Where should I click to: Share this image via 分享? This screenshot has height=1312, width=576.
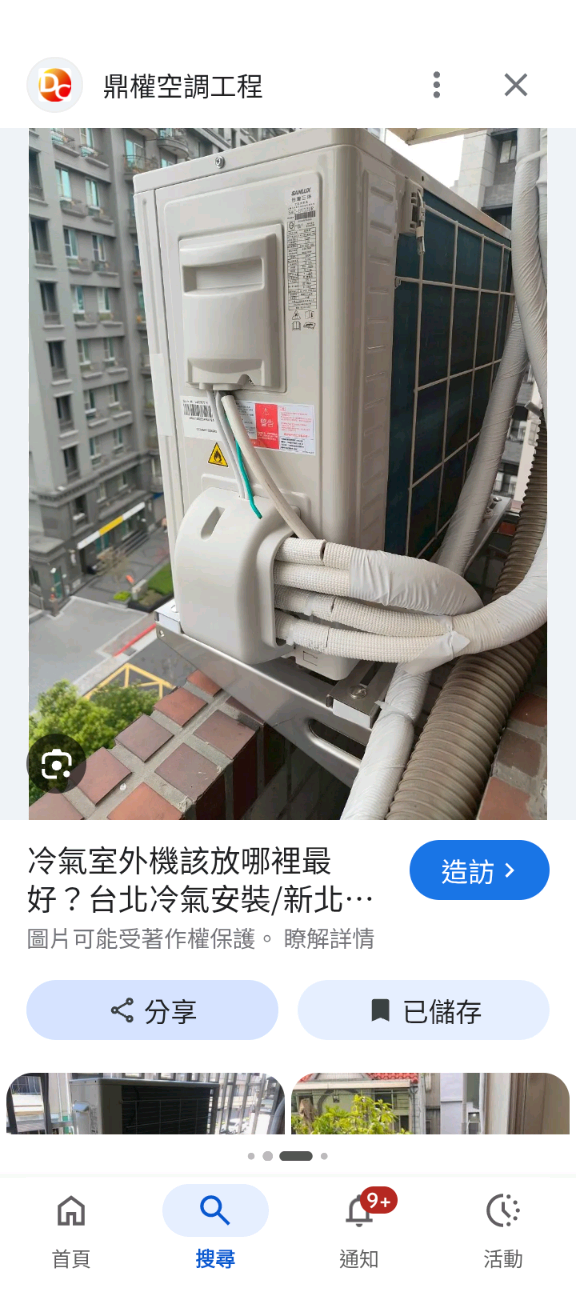(152, 1010)
